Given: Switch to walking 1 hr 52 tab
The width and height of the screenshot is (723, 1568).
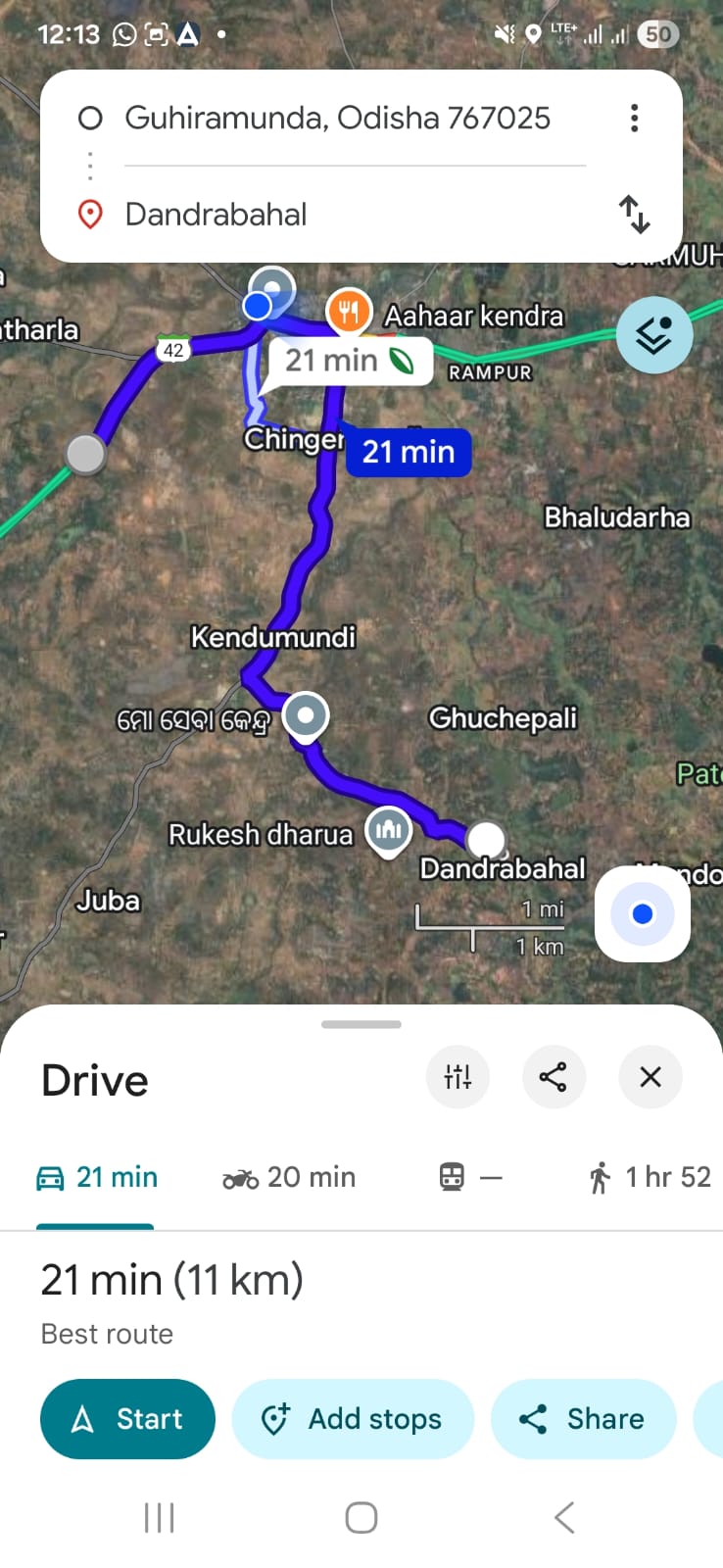Looking at the screenshot, I should (650, 1177).
